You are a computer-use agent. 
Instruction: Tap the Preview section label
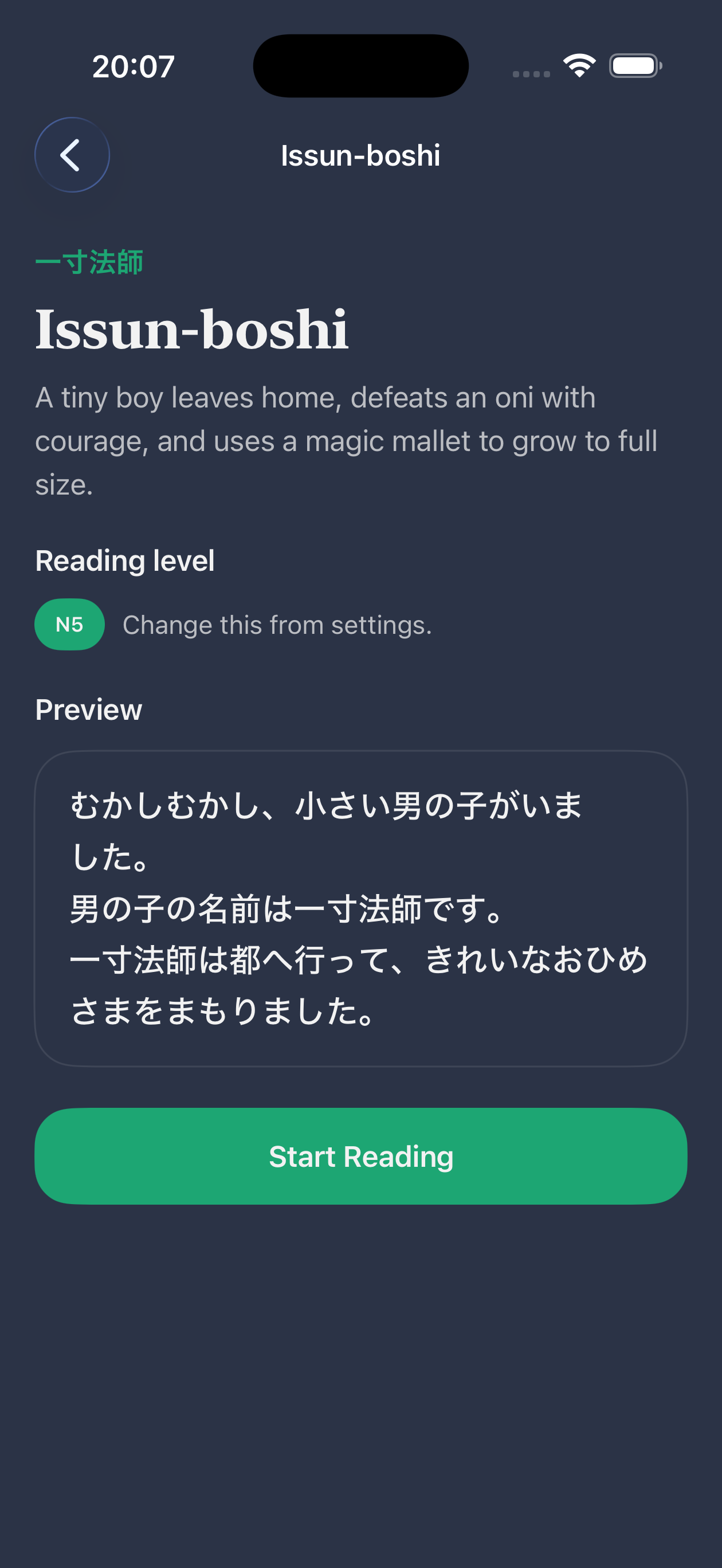pyautogui.click(x=88, y=708)
